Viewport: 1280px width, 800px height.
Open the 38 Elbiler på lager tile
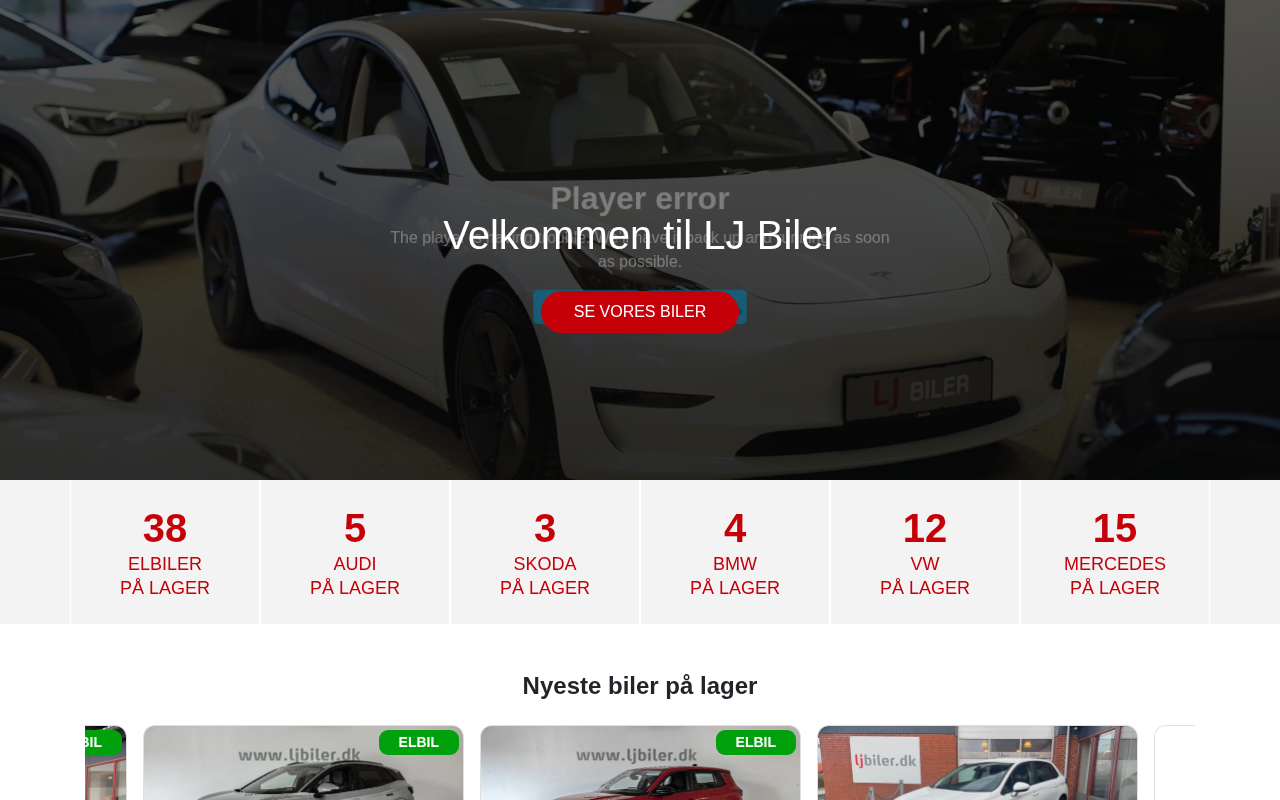click(x=165, y=552)
